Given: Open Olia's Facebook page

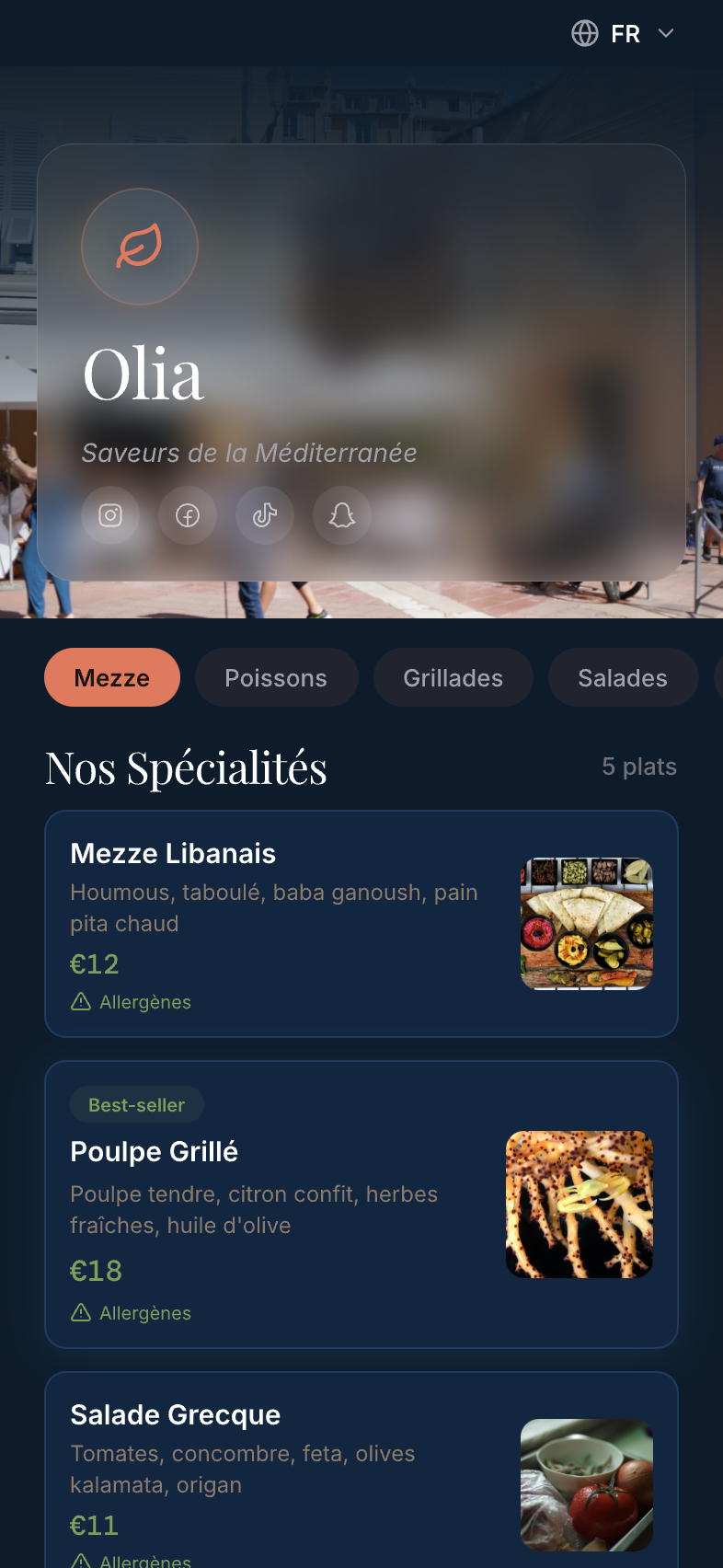Looking at the screenshot, I should click(x=188, y=515).
